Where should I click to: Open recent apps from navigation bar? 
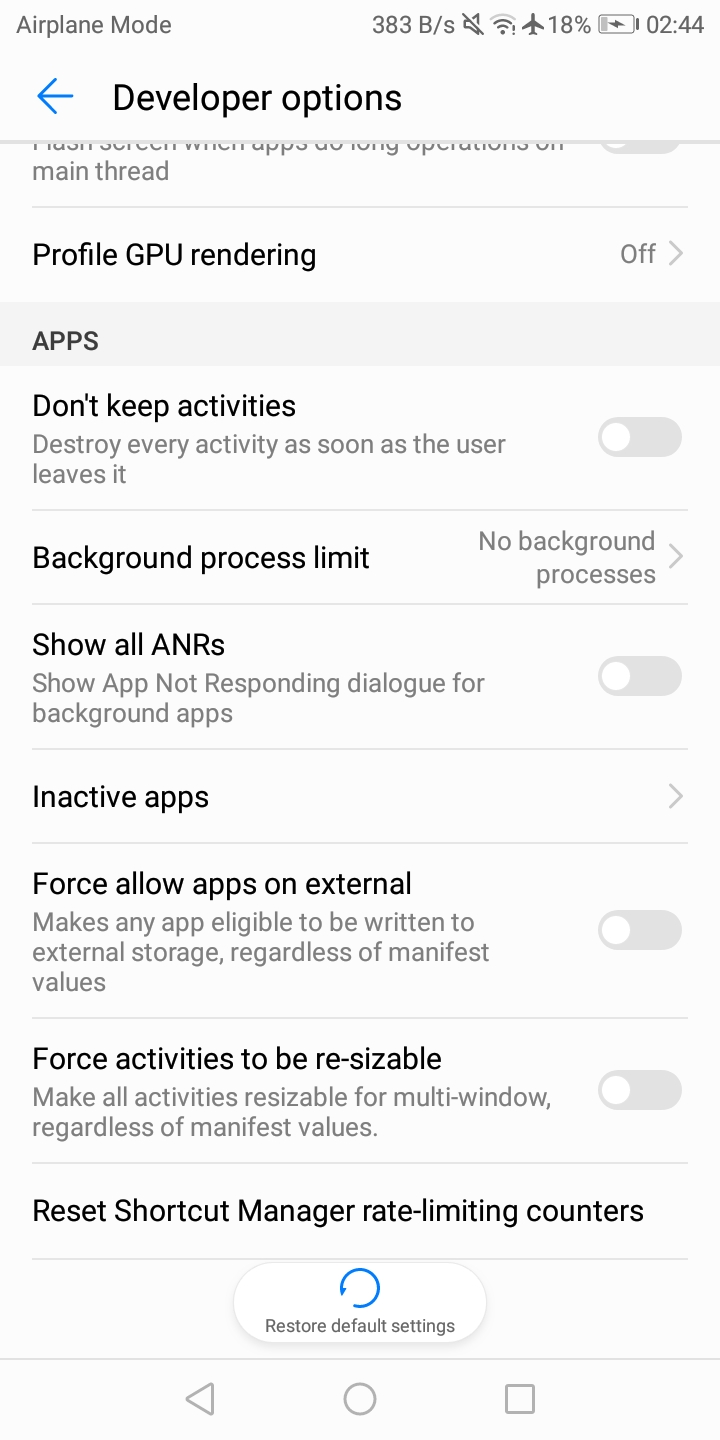[x=520, y=1399]
